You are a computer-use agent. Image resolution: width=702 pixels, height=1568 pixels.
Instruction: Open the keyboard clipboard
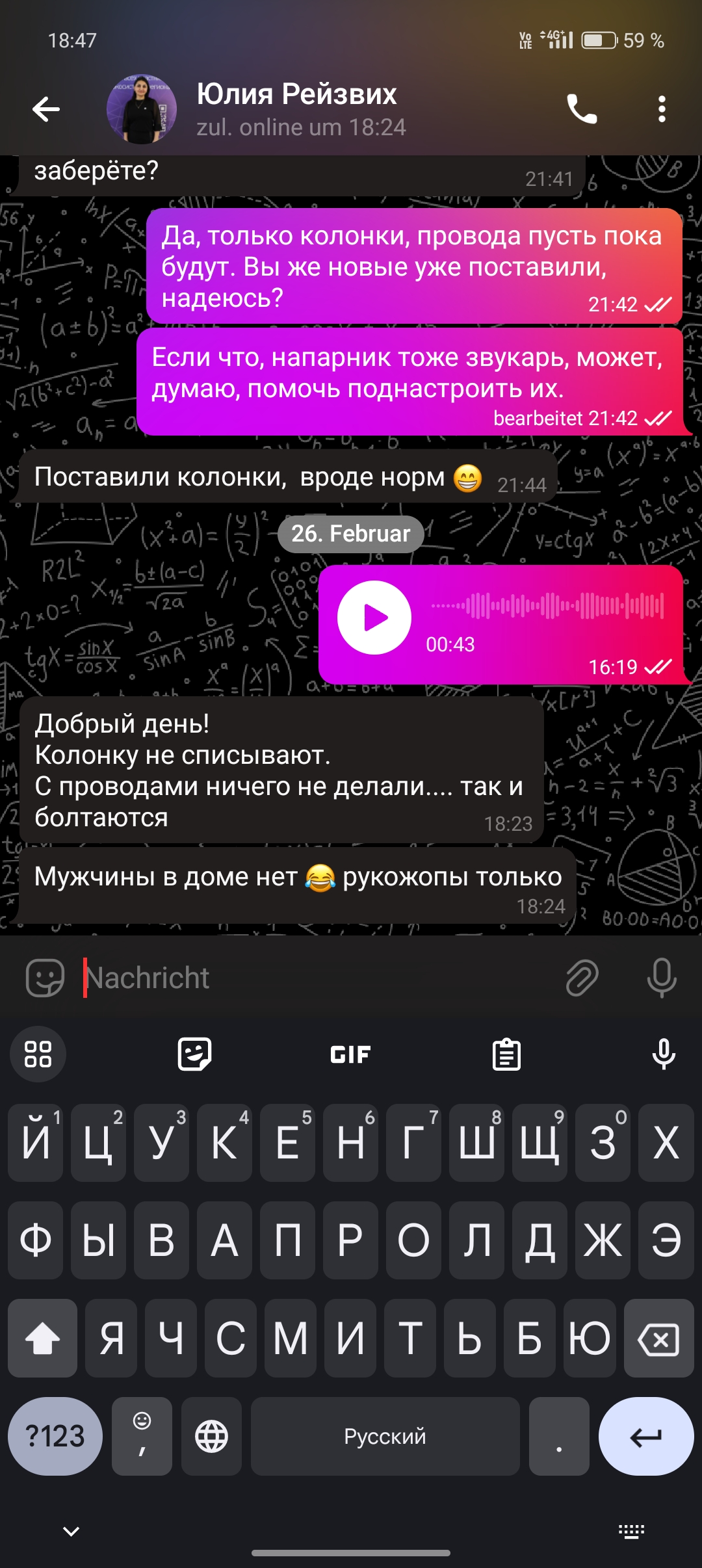click(506, 1054)
